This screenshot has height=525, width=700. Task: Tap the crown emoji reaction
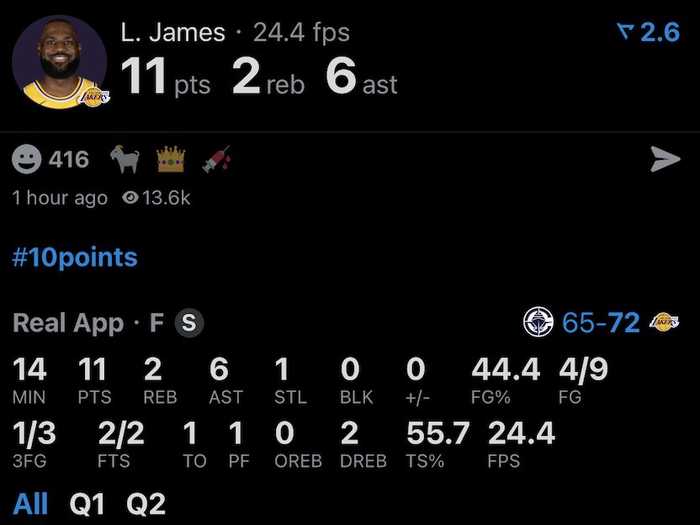pyautogui.click(x=170, y=159)
